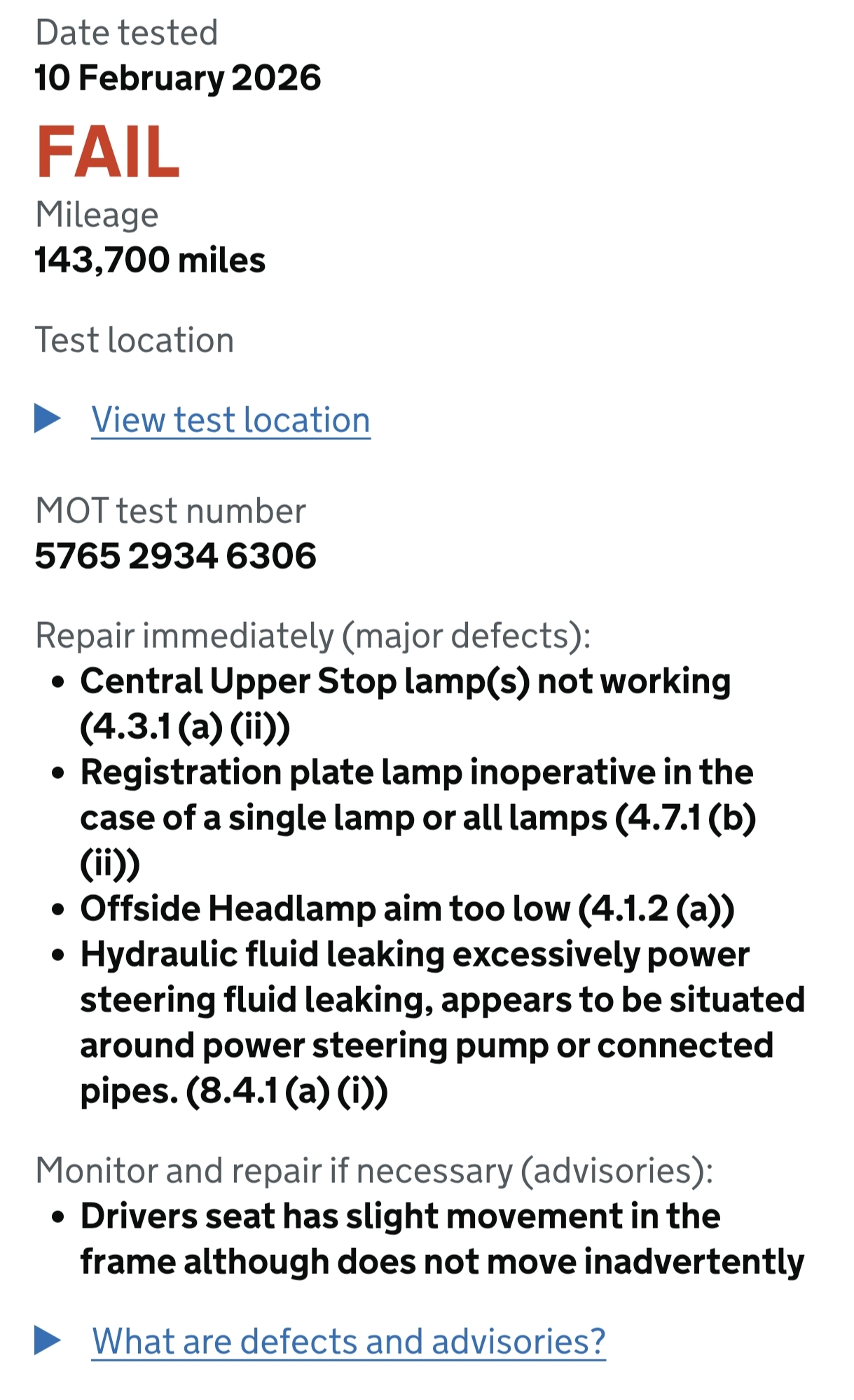The image size is (854, 1400).
Task: Expand What are defects and advisories
Action: pyautogui.click(x=348, y=1341)
